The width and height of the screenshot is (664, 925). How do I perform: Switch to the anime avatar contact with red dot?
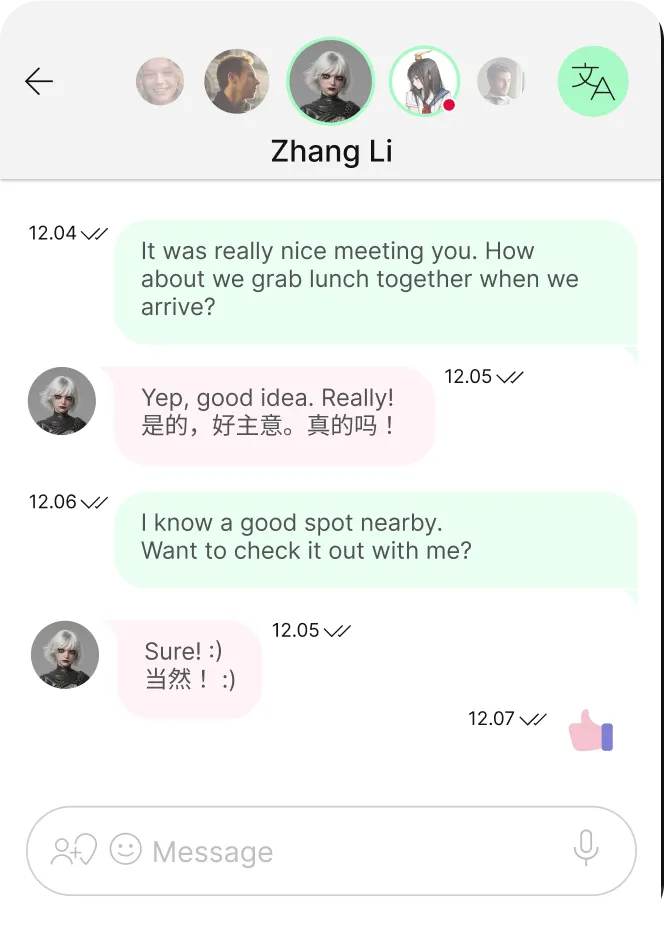point(424,81)
